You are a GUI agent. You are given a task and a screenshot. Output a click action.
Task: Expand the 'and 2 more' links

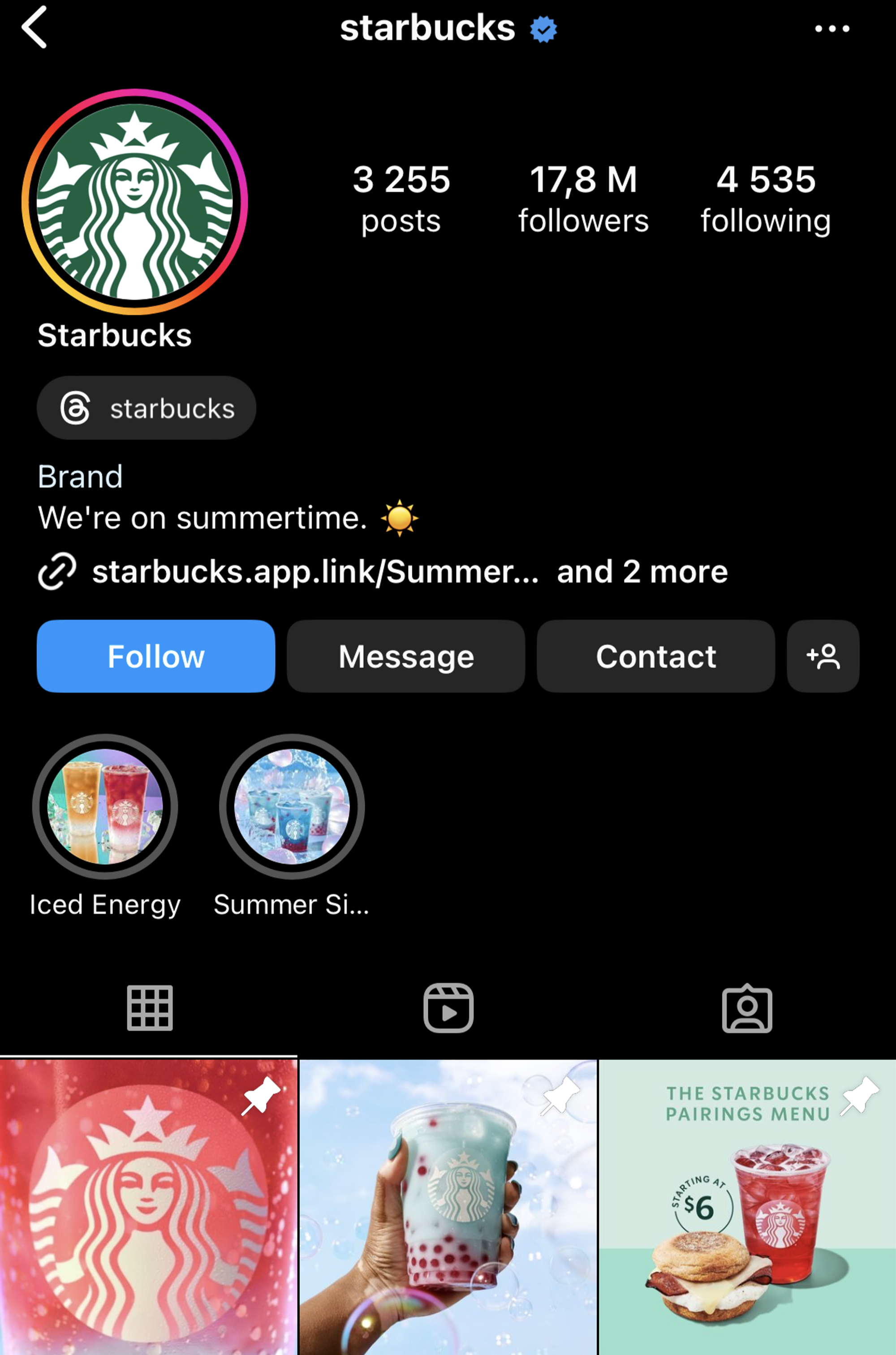tap(641, 571)
